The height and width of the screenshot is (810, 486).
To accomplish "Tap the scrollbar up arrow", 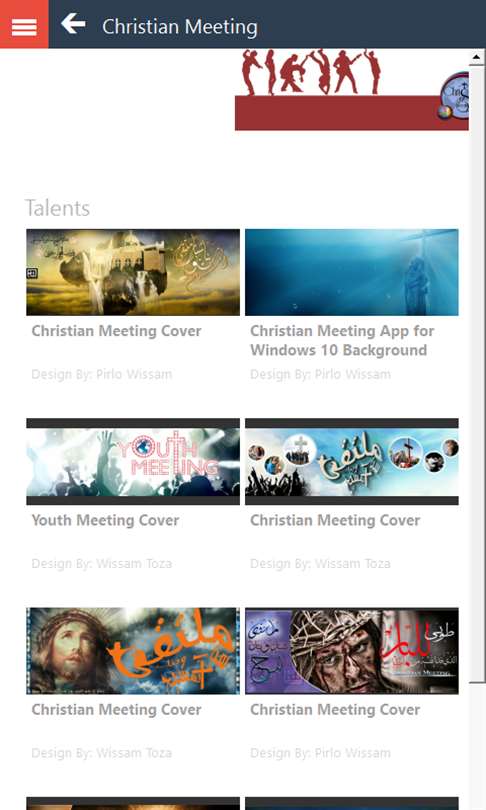I will [476, 56].
